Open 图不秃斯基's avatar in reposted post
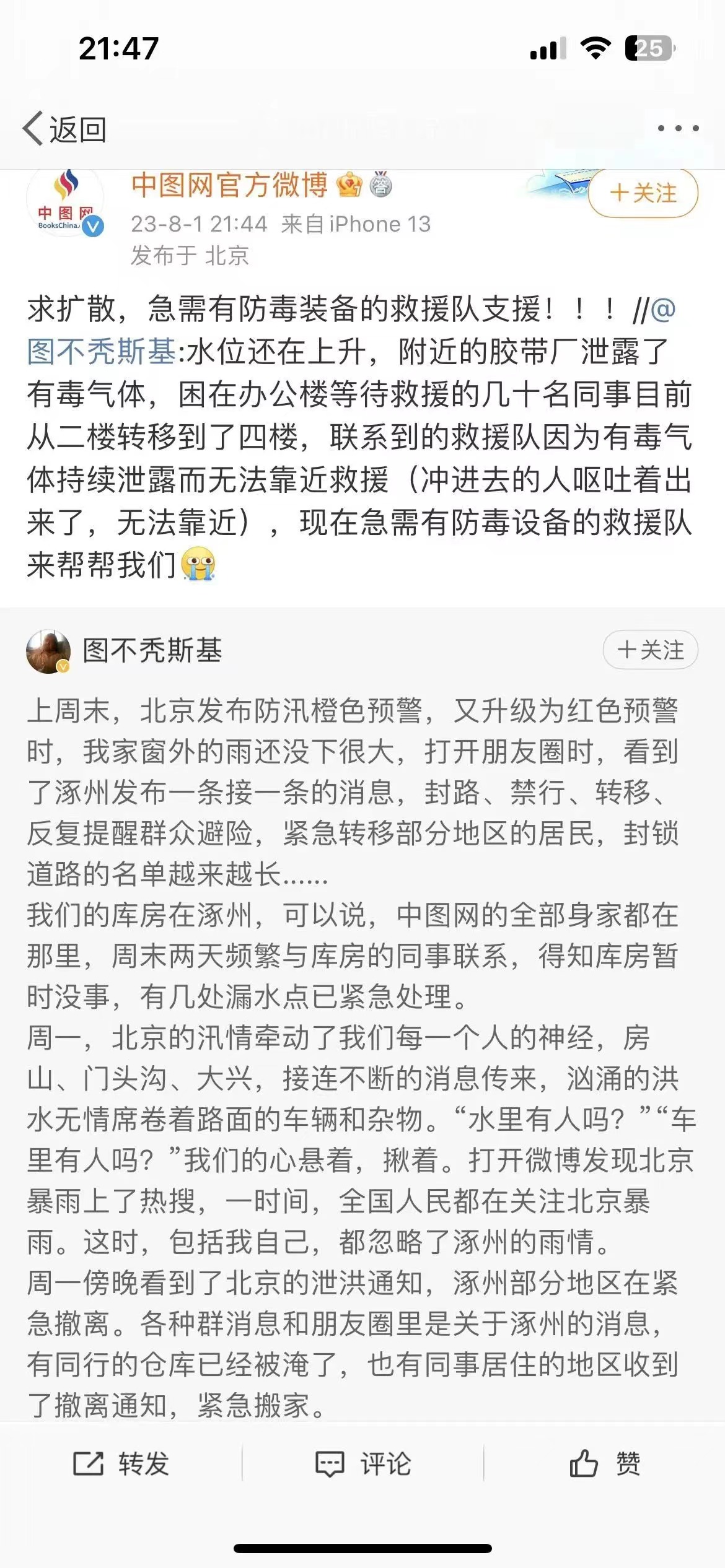725x1568 pixels. point(48,651)
